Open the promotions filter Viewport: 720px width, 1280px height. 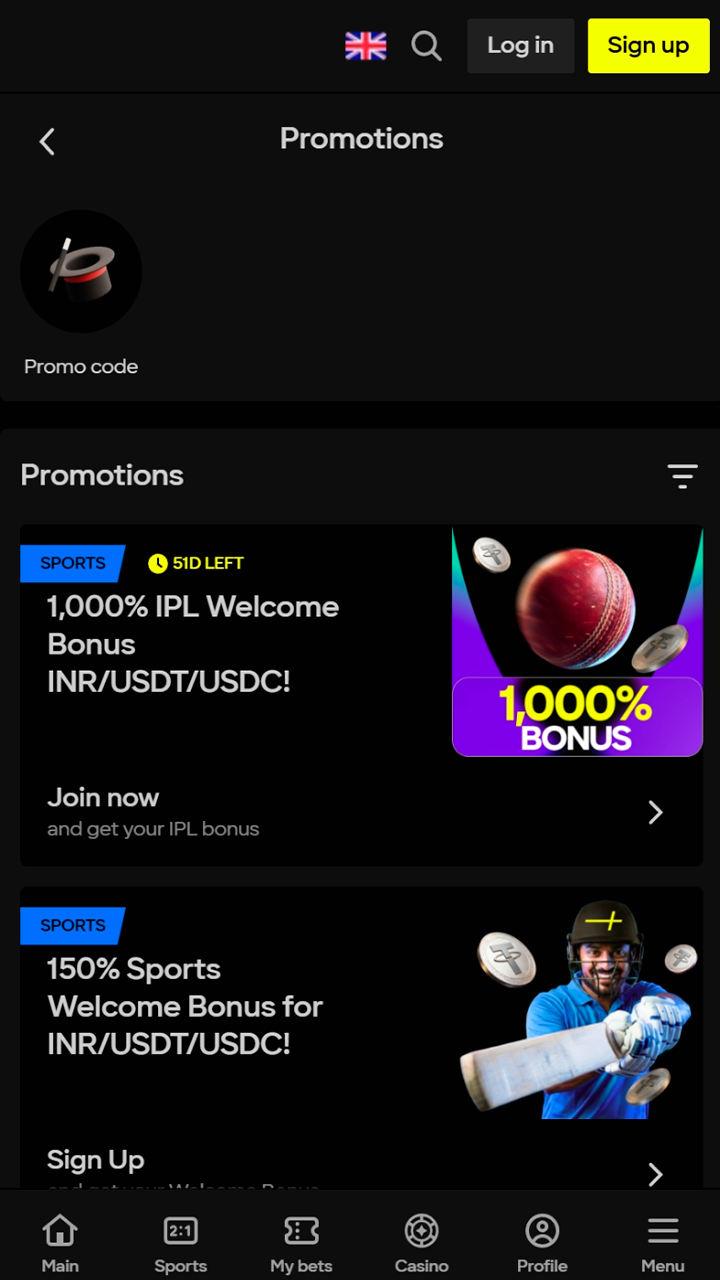682,476
